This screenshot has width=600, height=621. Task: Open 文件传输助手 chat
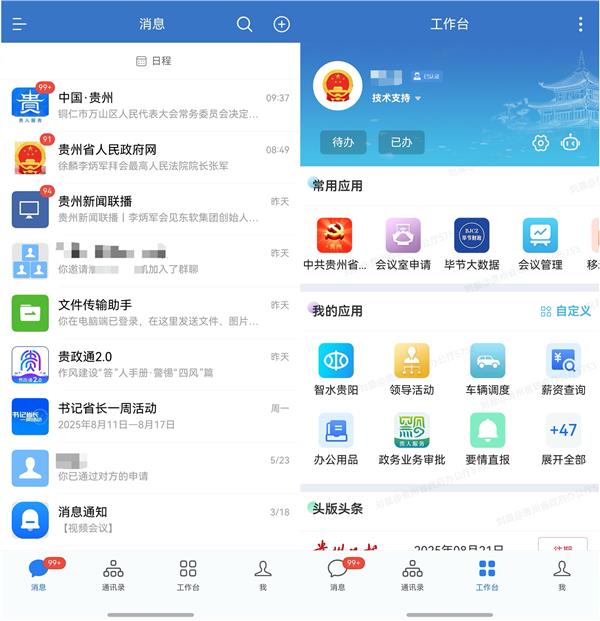click(150, 312)
